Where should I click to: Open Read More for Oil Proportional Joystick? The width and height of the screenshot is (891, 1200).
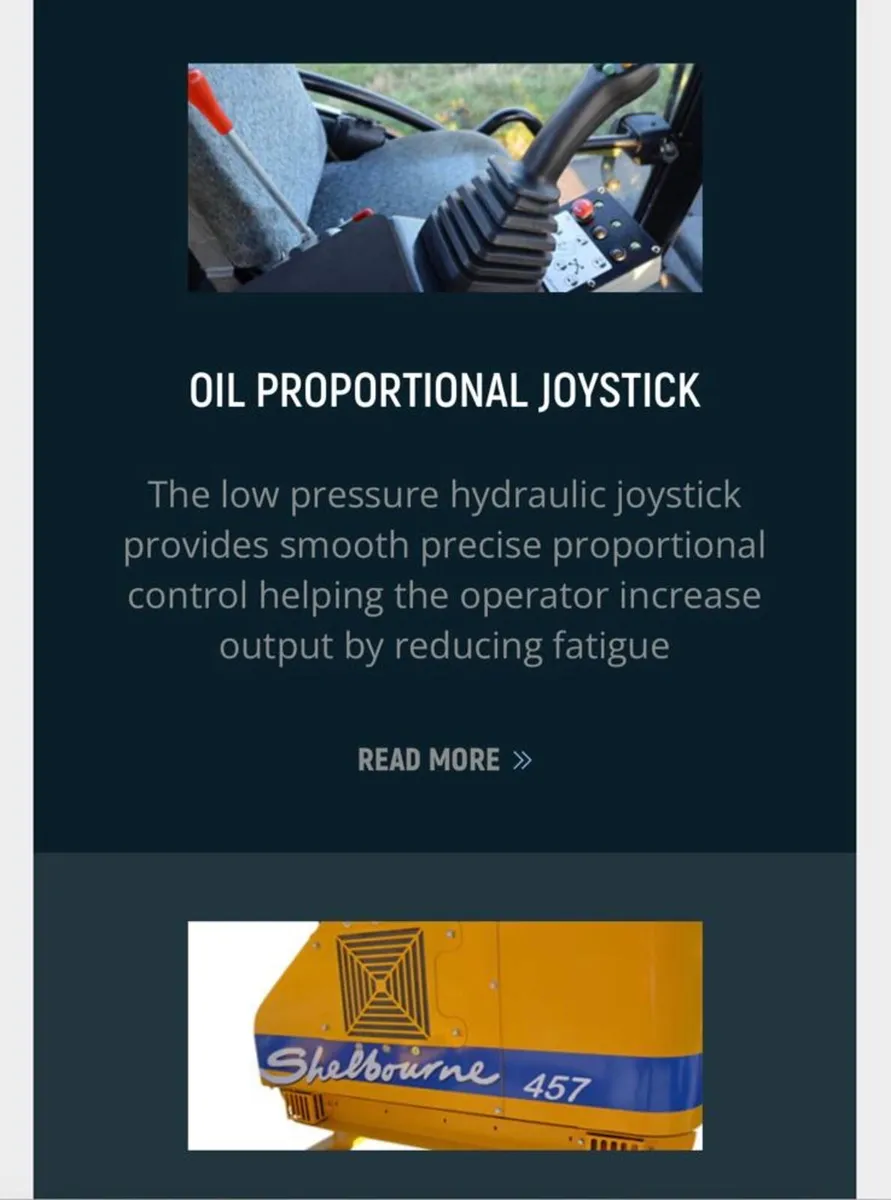tap(444, 760)
